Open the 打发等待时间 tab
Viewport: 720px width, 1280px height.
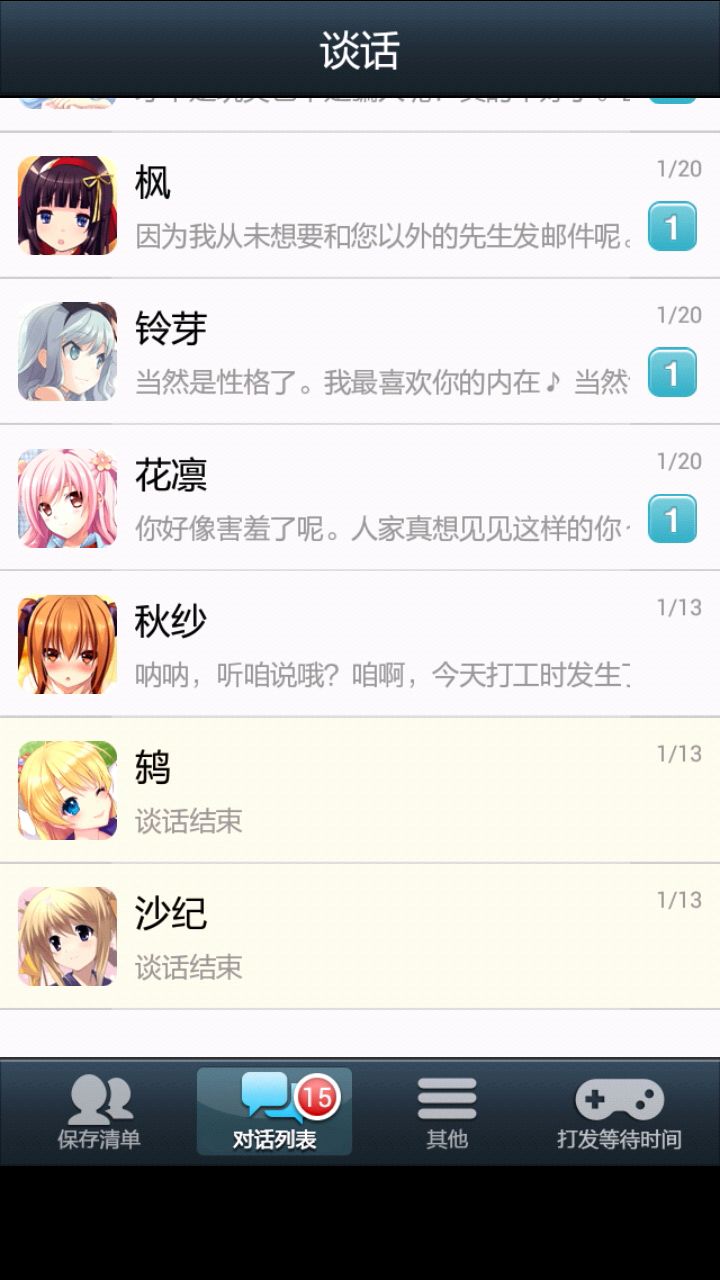pyautogui.click(x=619, y=1112)
